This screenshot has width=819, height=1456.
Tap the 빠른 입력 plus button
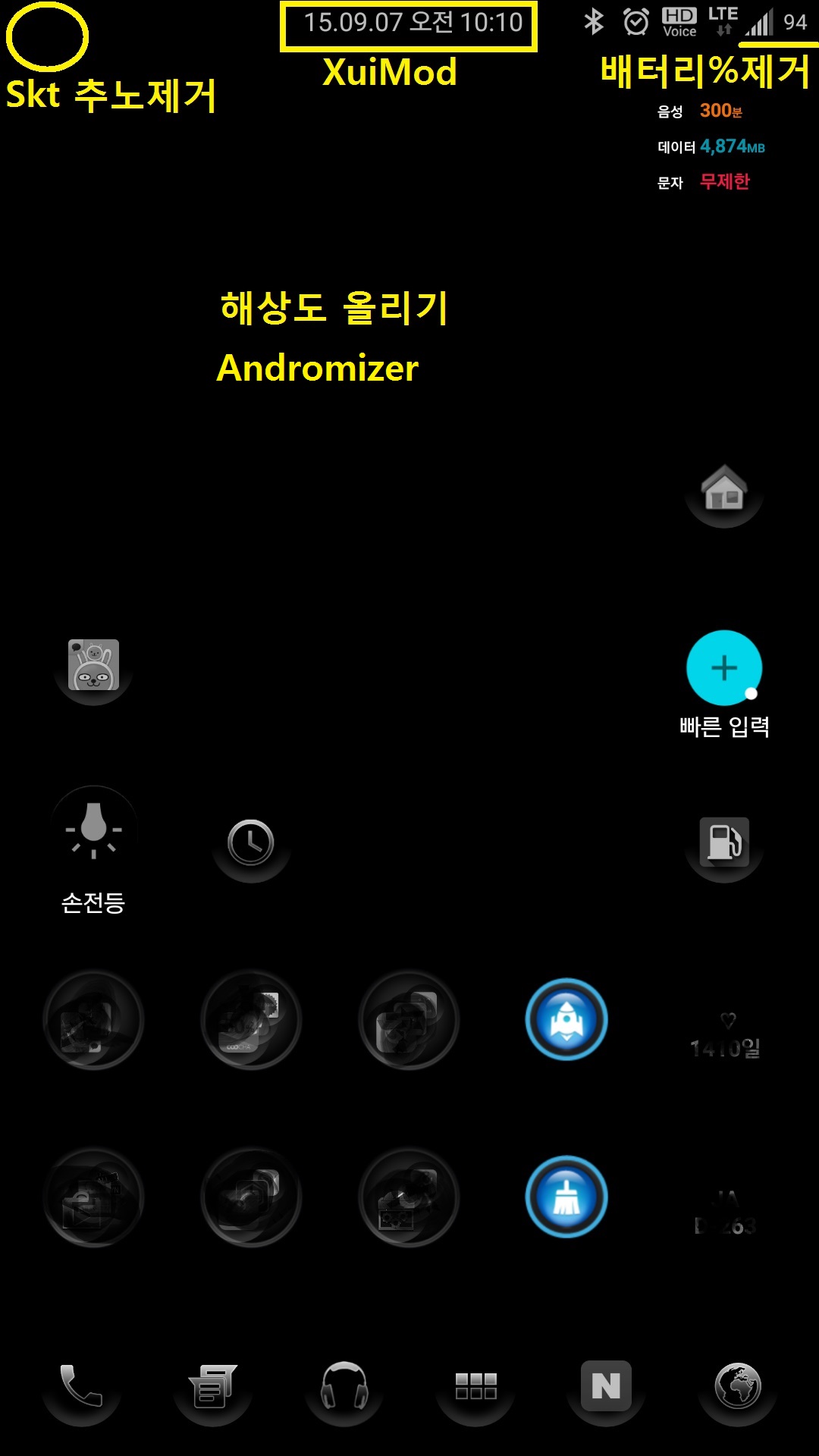(724, 667)
